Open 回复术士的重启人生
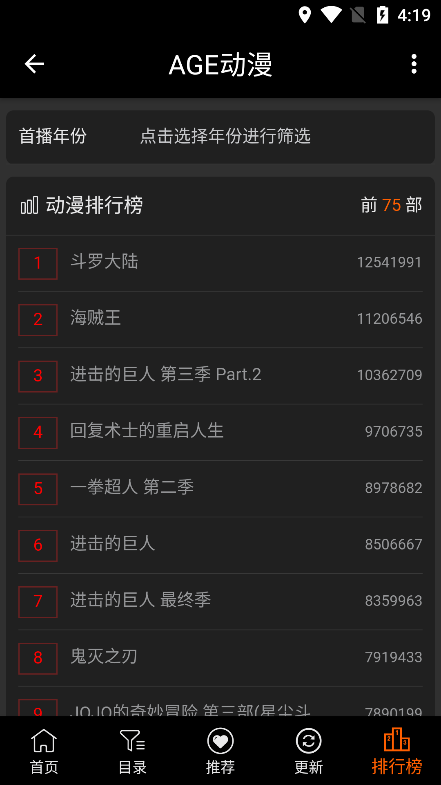This screenshot has width=441, height=785. tap(220, 432)
